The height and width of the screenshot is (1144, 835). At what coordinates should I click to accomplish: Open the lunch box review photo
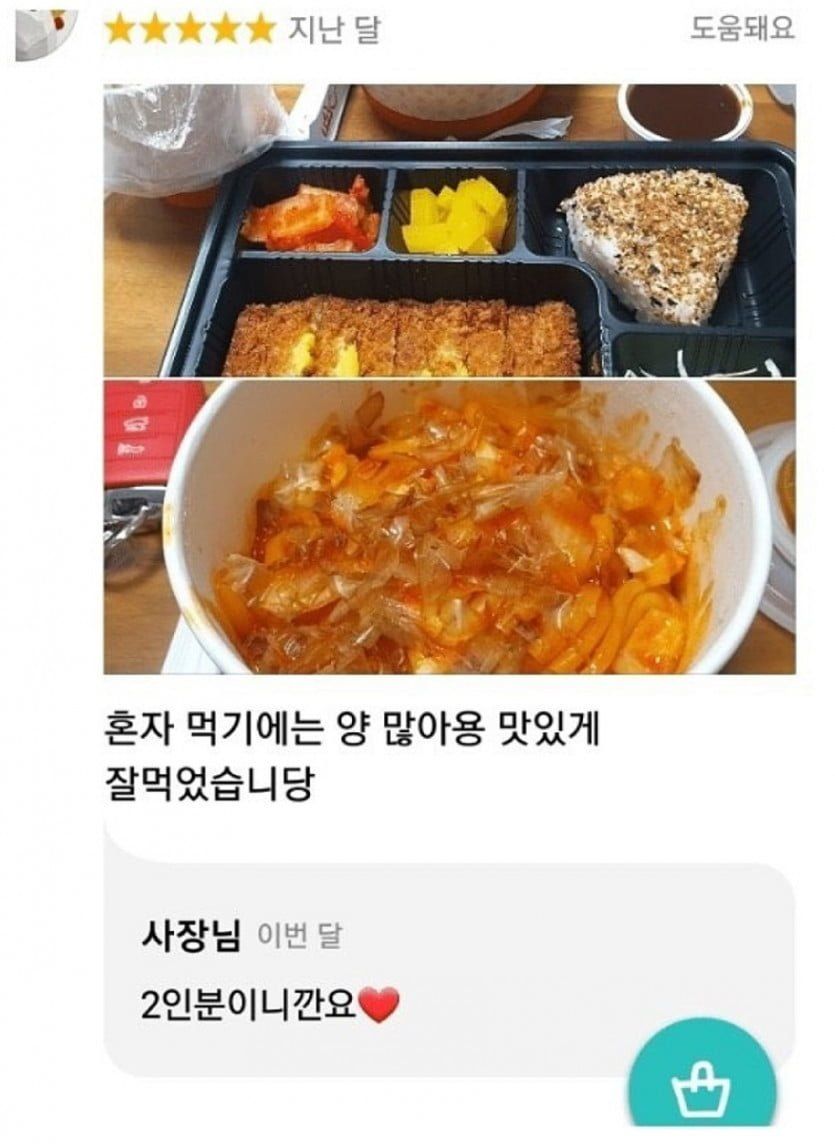point(449,230)
